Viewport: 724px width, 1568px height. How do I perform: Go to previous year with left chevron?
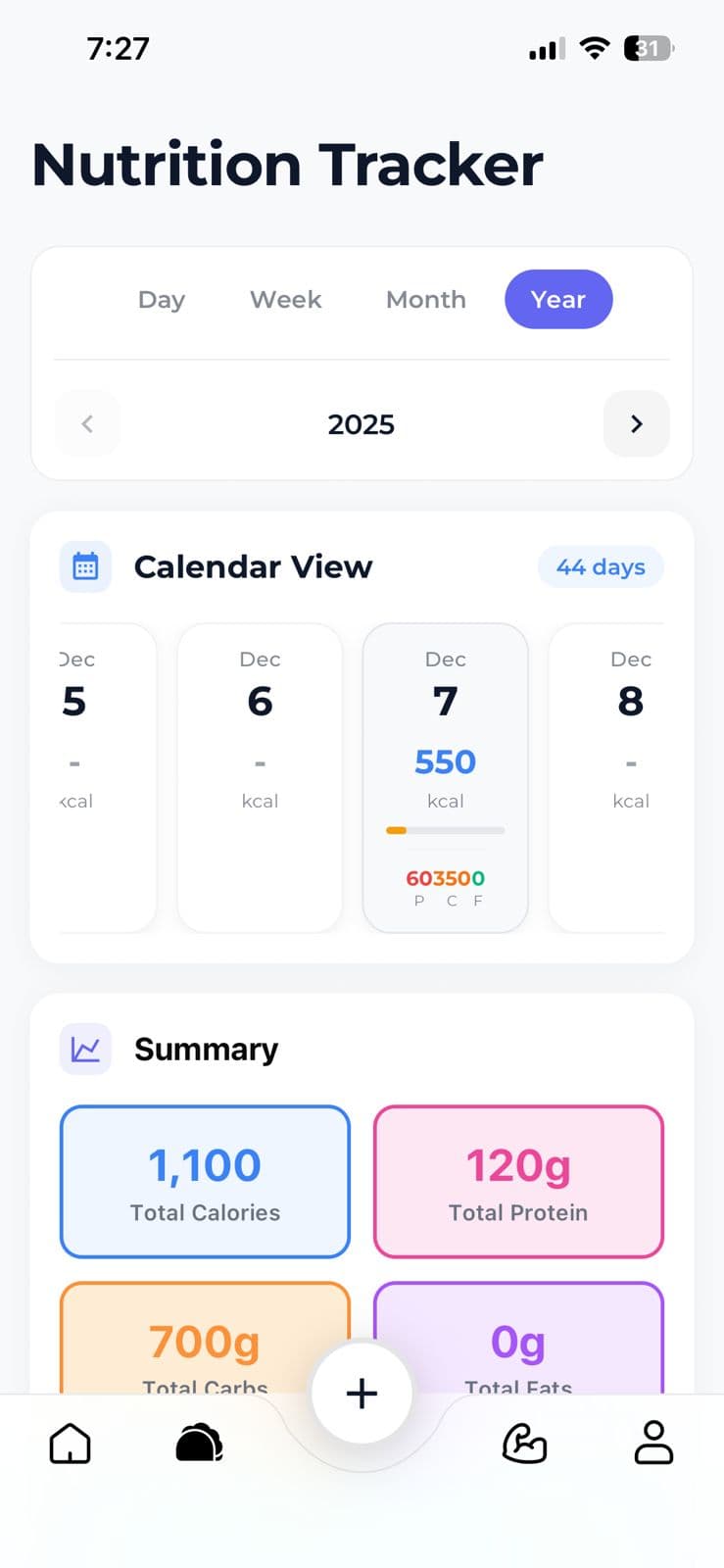coord(87,423)
